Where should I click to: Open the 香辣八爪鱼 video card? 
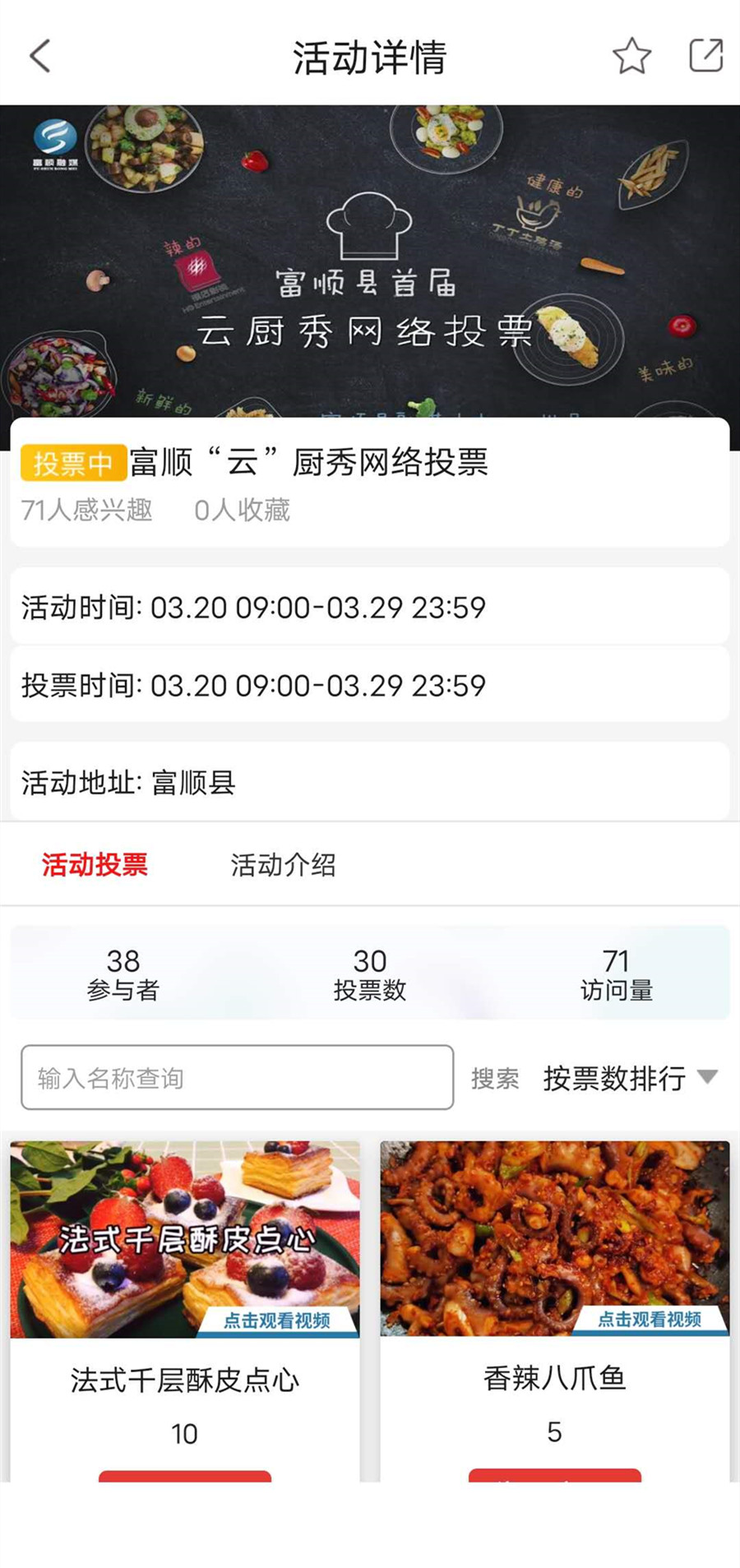click(555, 1239)
